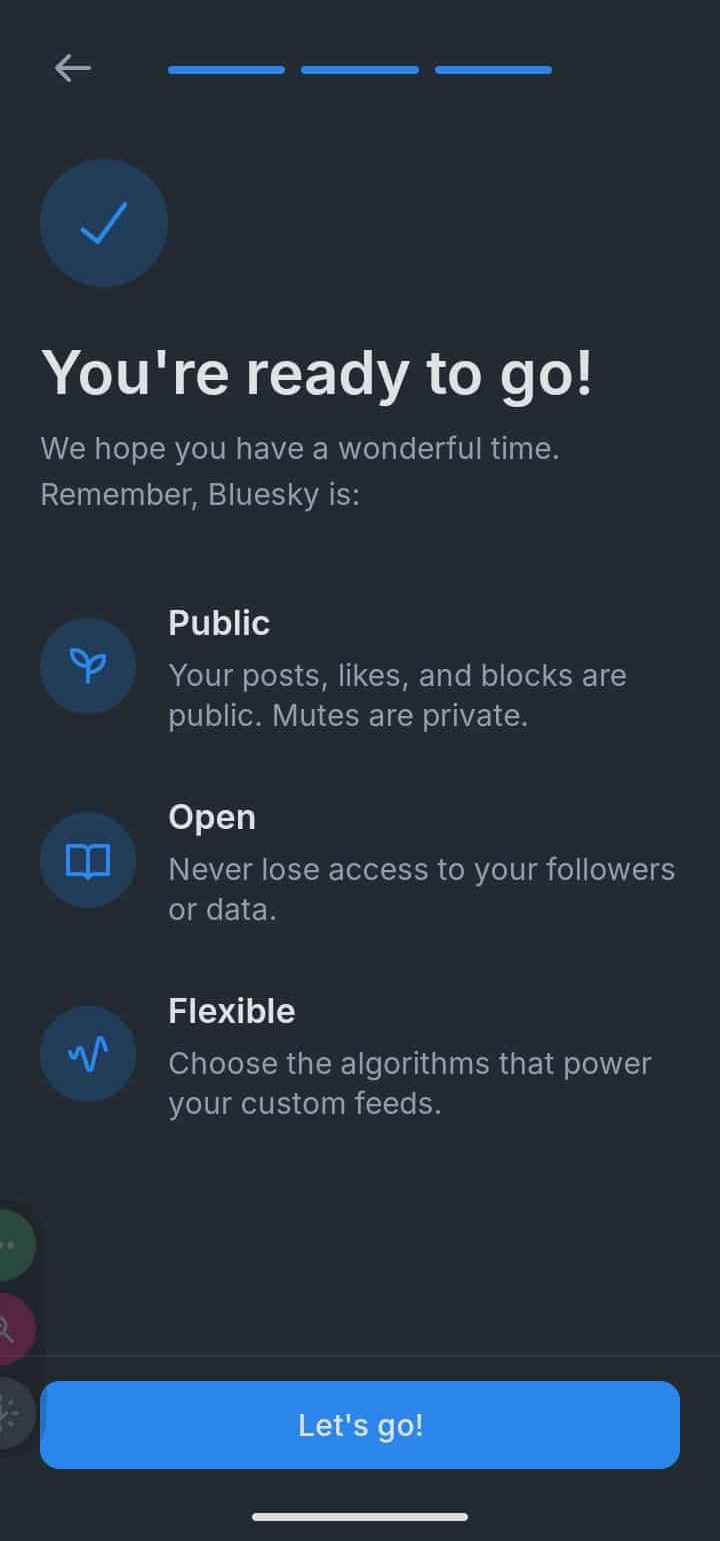Select the middle progress bar segment
720x1541 pixels.
(360, 69)
